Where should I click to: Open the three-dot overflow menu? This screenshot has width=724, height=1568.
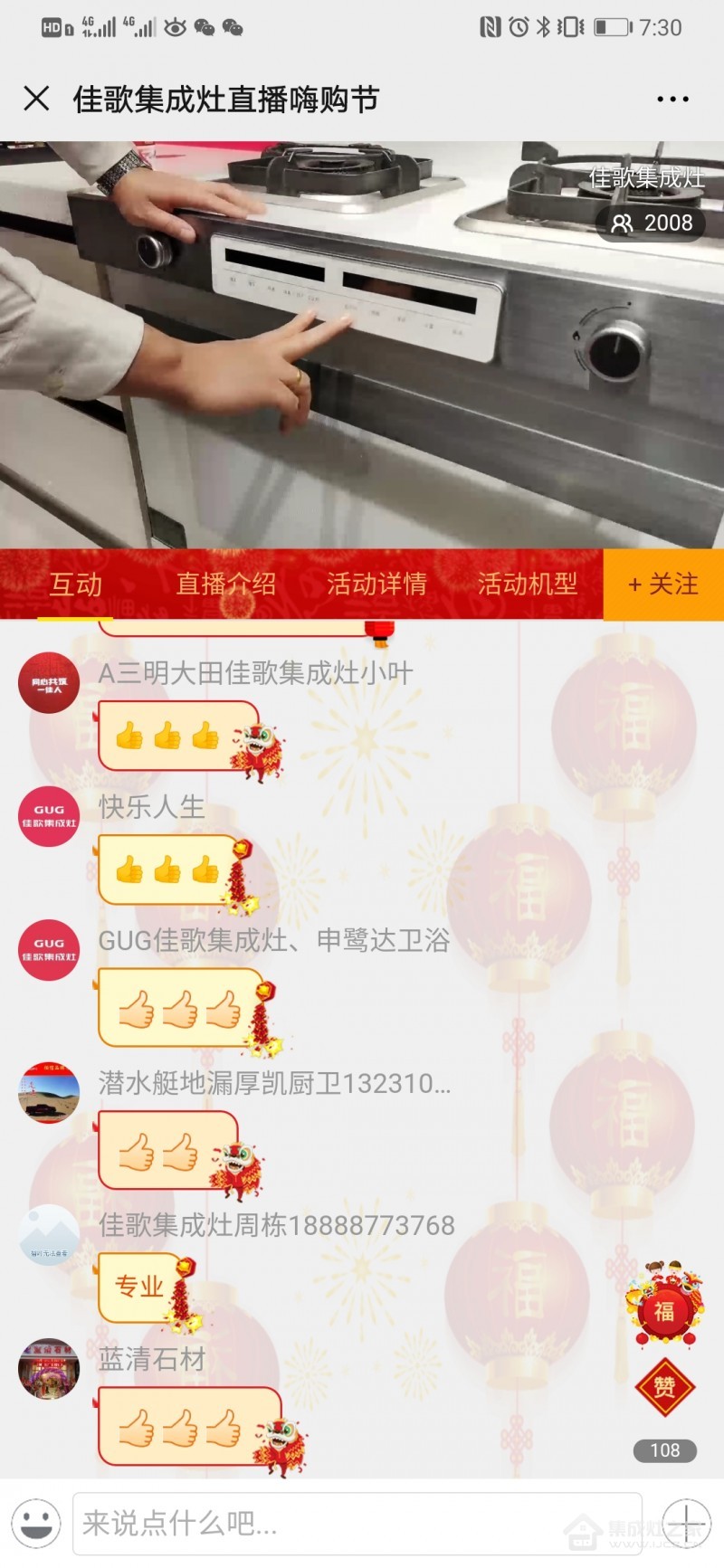coord(672,99)
